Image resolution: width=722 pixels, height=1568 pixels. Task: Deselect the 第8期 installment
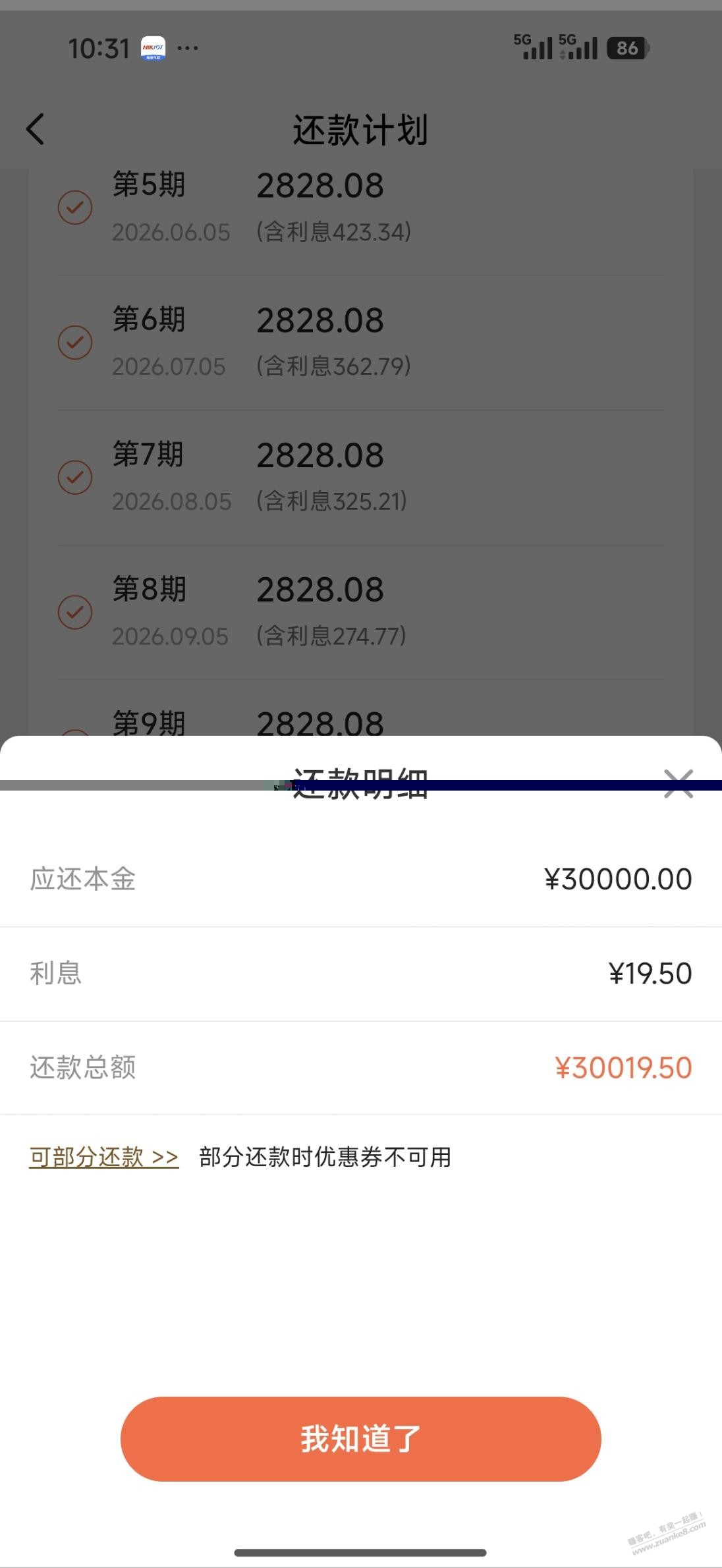75,612
